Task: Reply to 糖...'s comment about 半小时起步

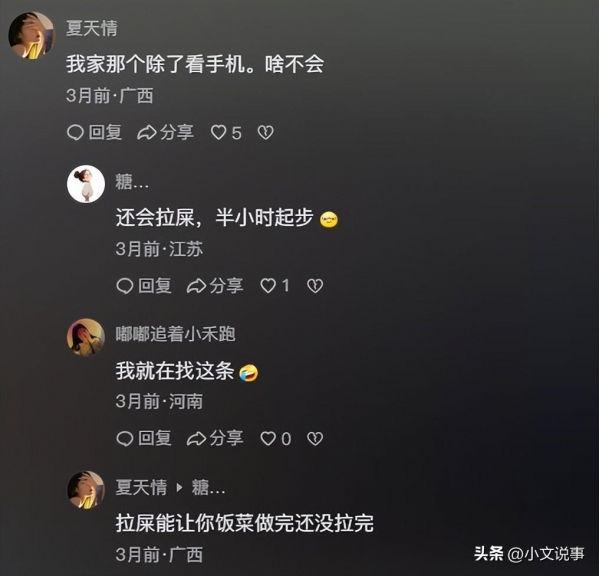Action: 143,285
